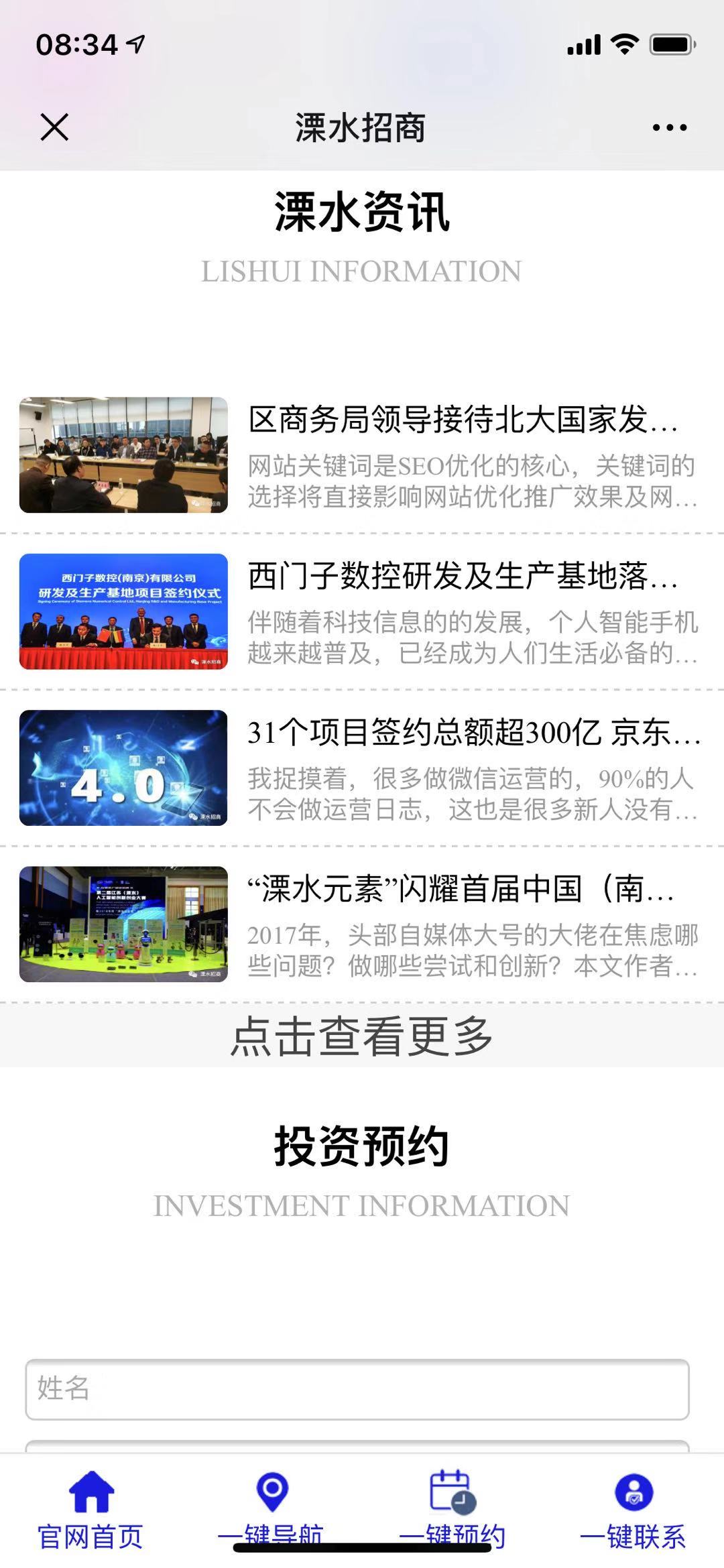This screenshot has height=1568, width=724.
Task: Open article 区商务局领导接待北大国家发…
Action: coord(463,420)
